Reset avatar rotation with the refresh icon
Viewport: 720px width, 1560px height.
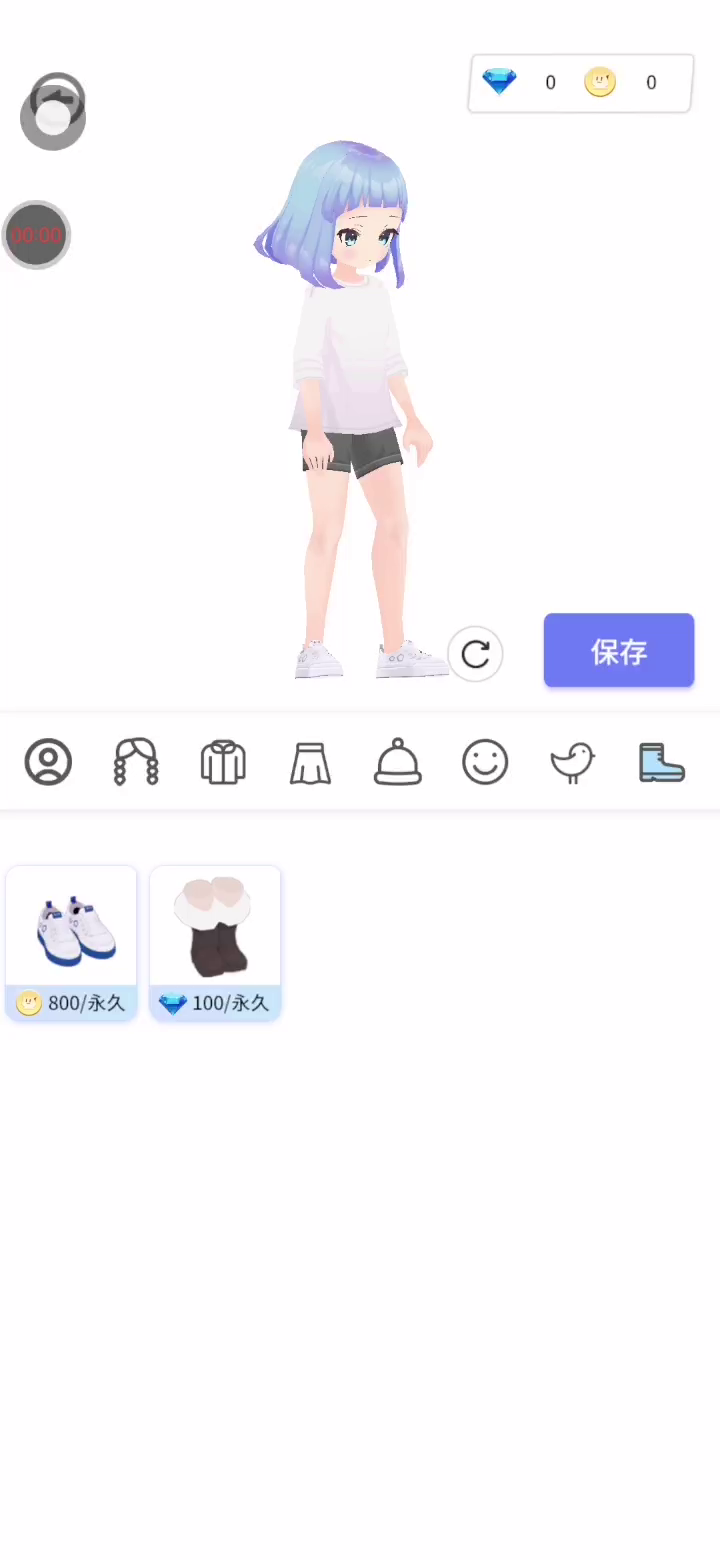[475, 655]
